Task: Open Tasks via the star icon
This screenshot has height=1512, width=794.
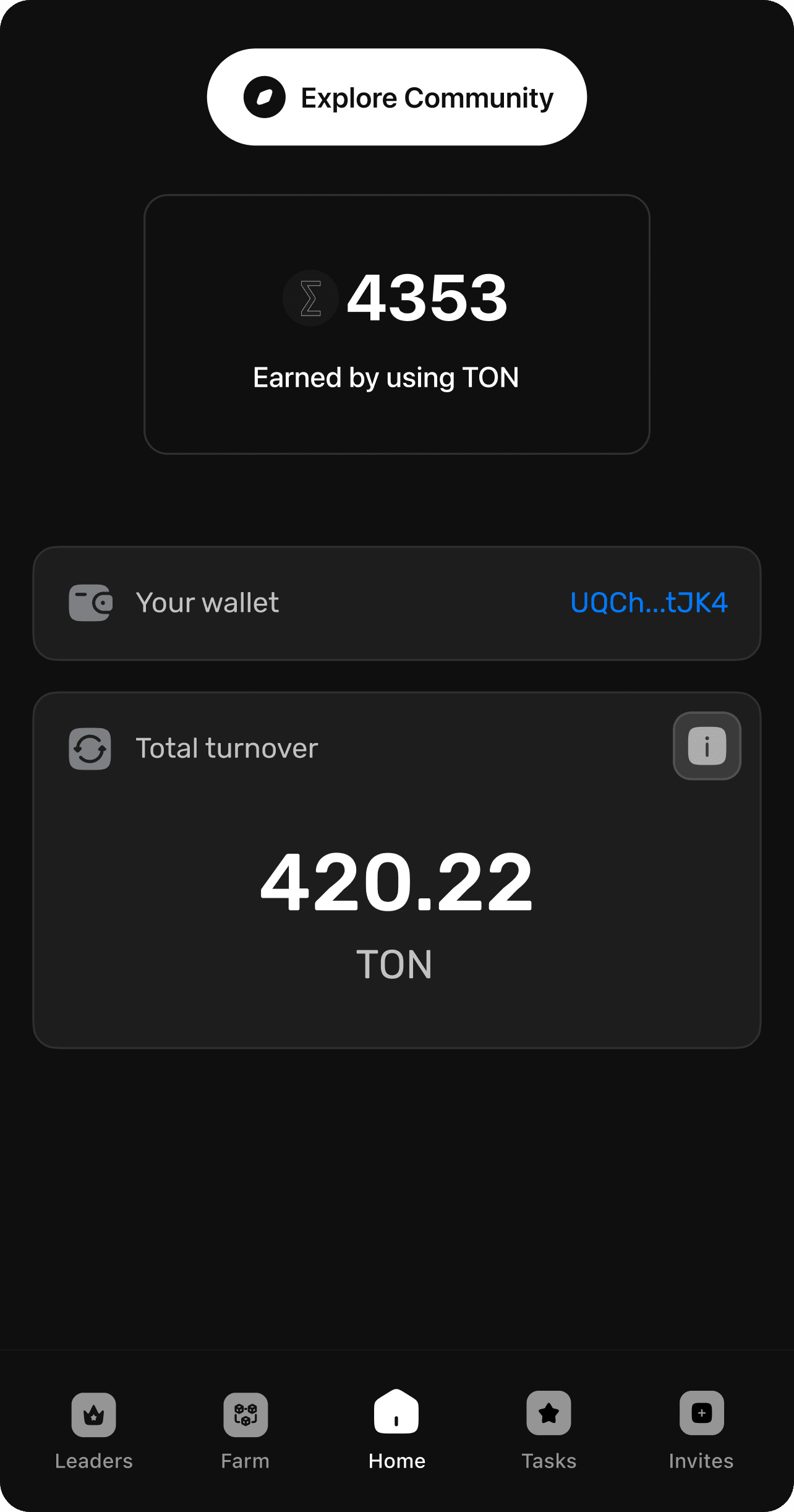Action: [x=549, y=1414]
